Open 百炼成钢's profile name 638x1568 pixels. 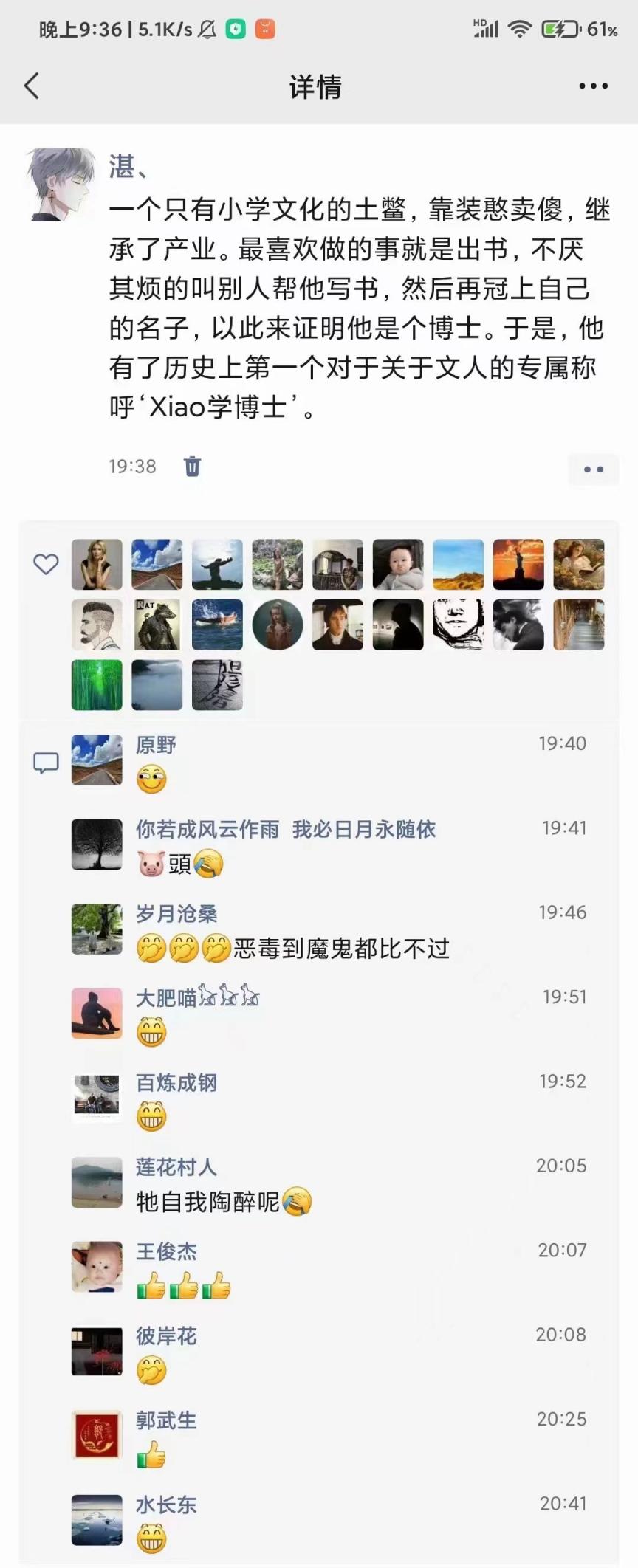[x=176, y=1083]
